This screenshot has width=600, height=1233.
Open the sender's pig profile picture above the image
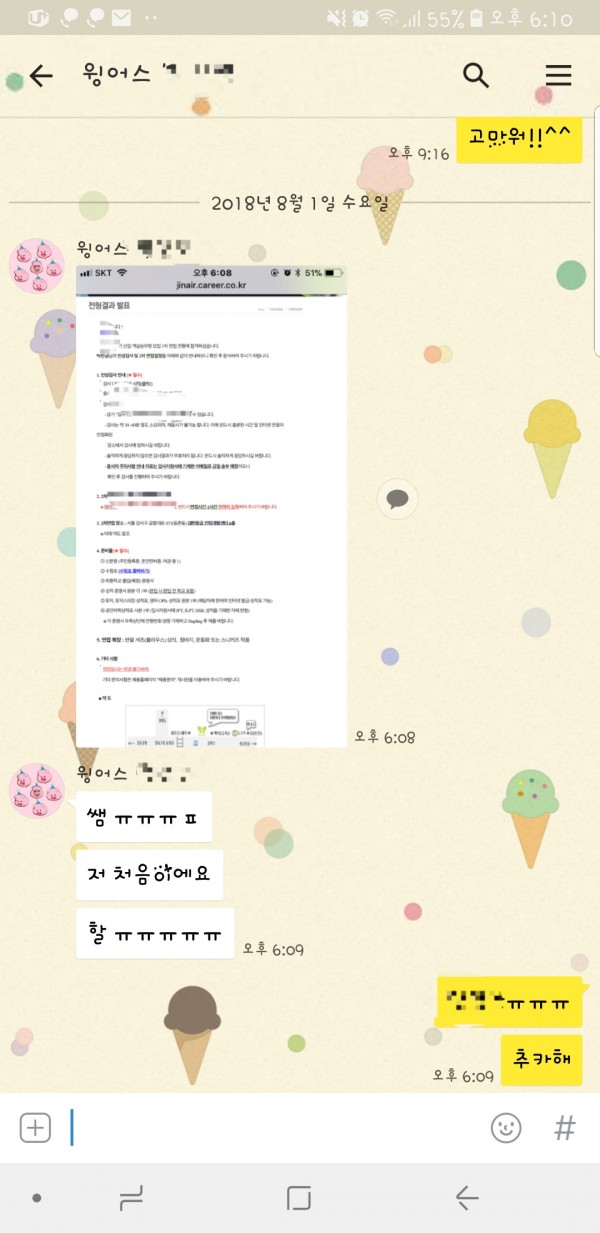pos(38,267)
